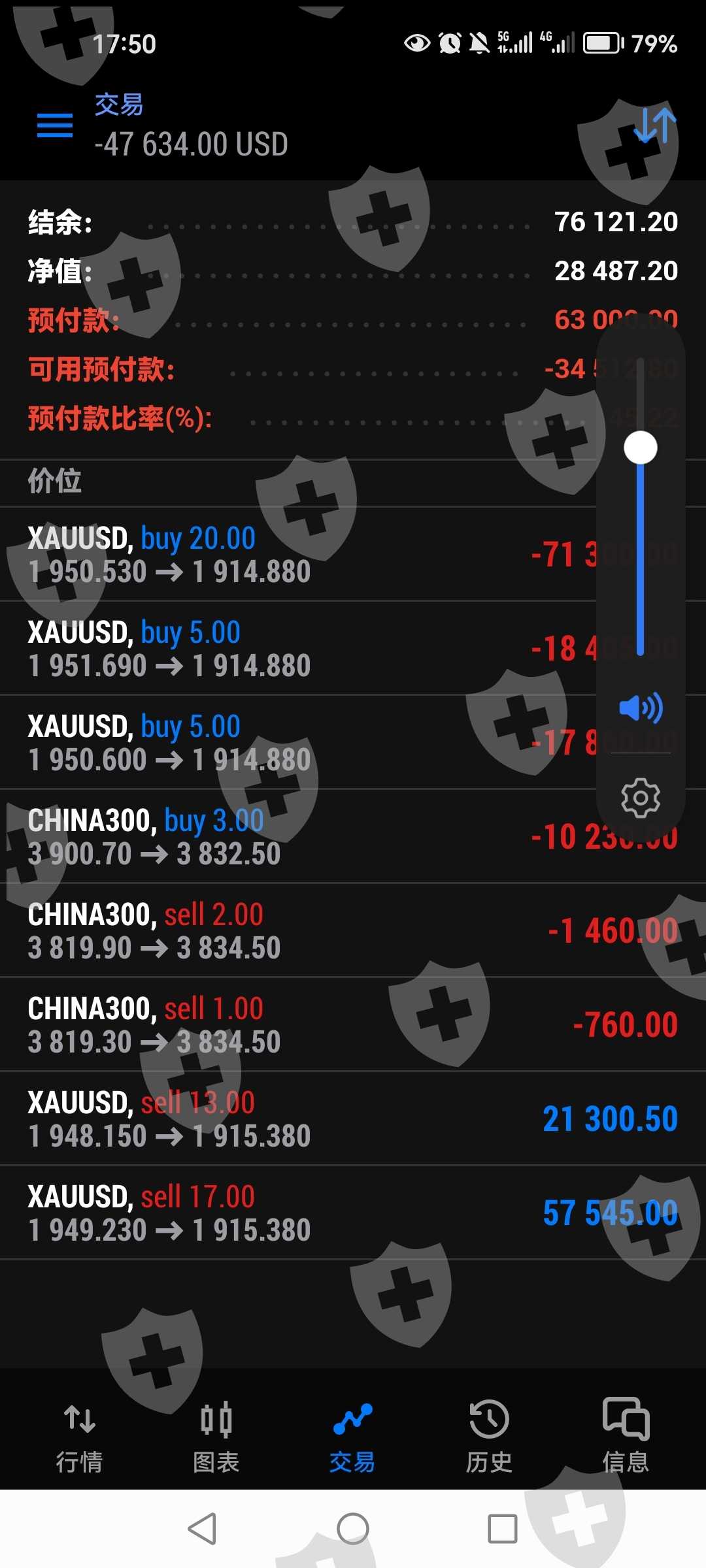The width and height of the screenshot is (706, 1568).
Task: Open the XAUUSD buy 5.00 position at 1 951.690
Action: click(x=353, y=648)
